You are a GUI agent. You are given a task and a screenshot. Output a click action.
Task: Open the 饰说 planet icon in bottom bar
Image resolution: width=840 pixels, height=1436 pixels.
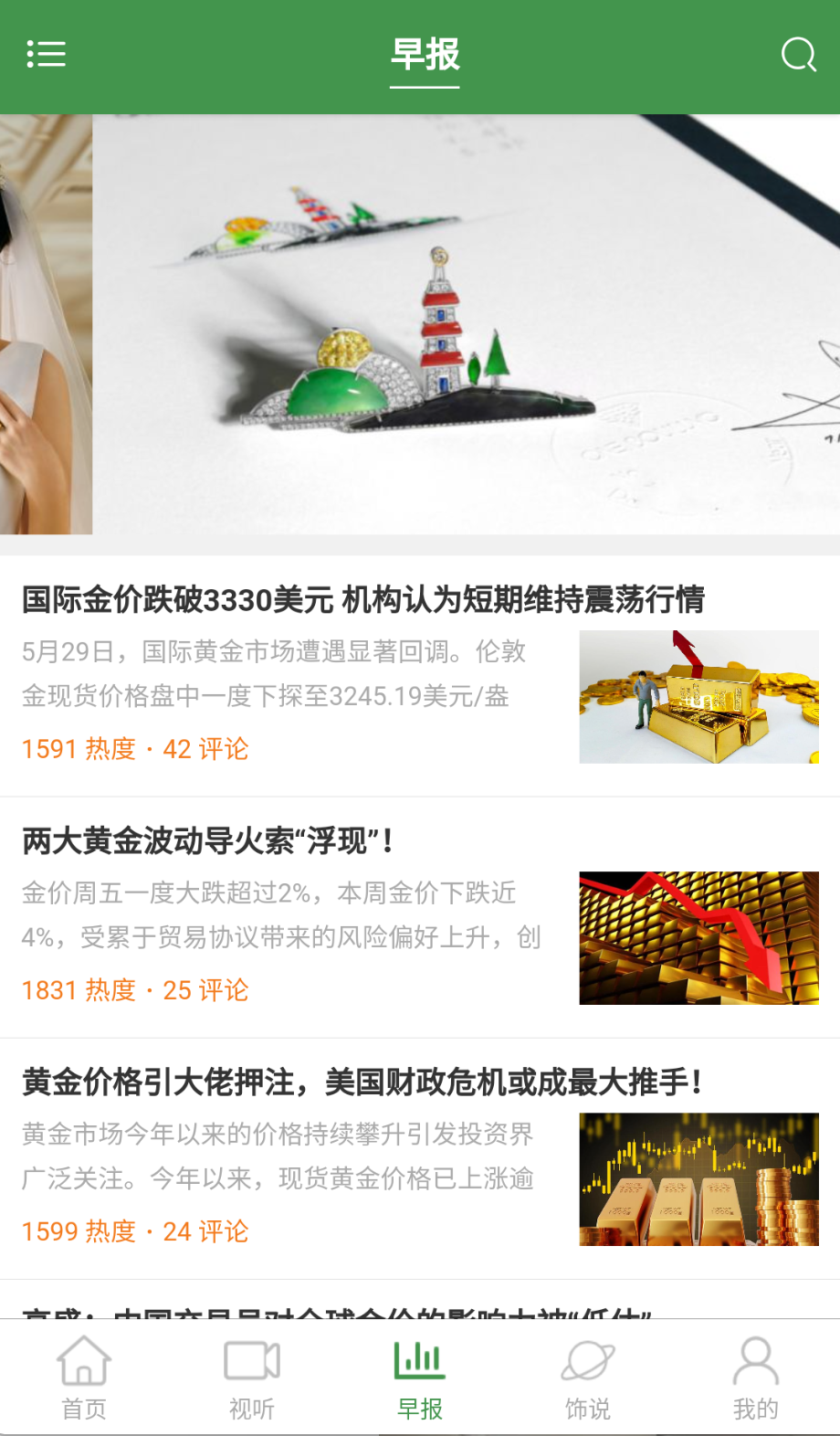click(x=587, y=1365)
